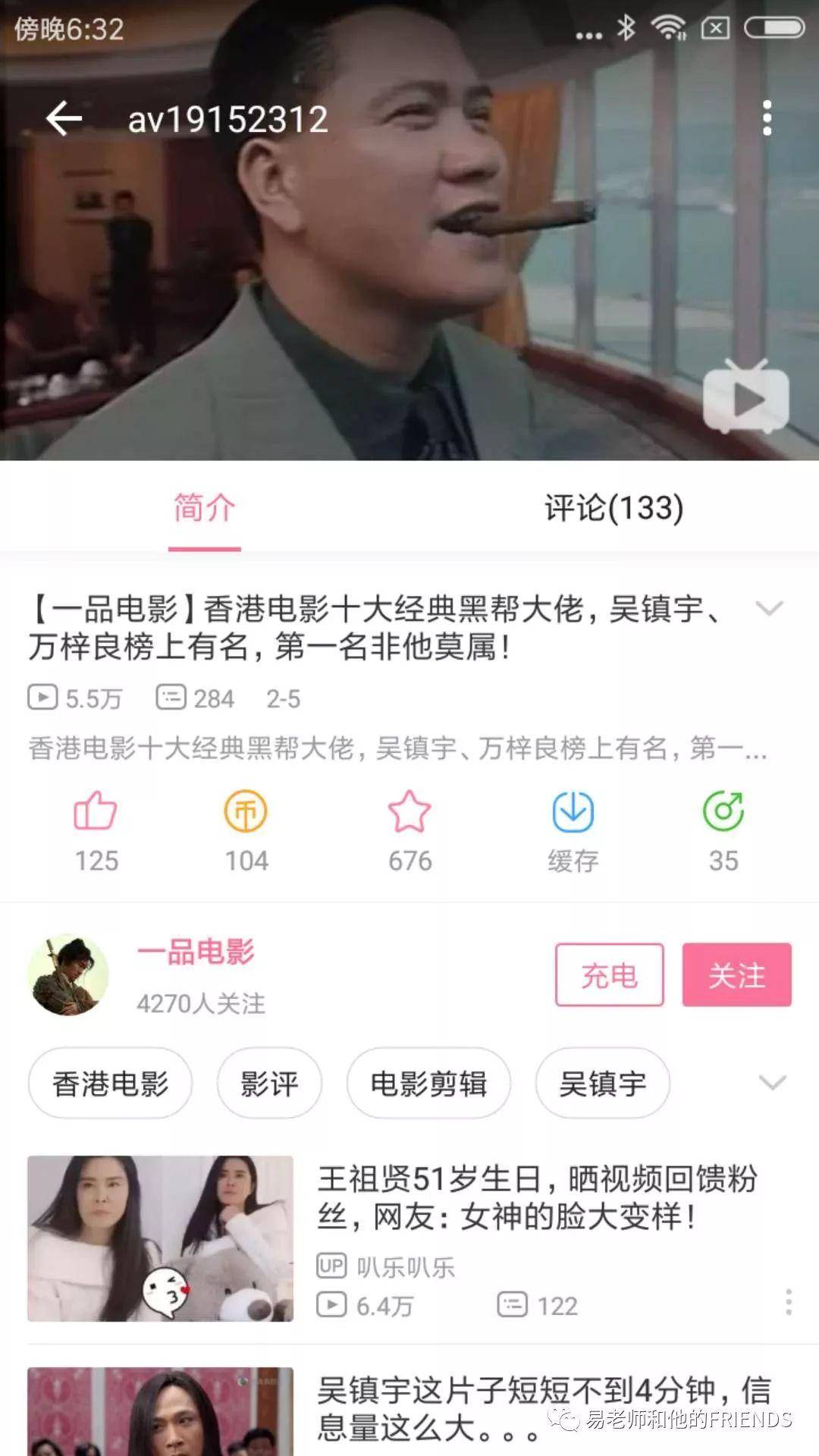Play the video with the TV icon
Viewport: 819px width, 1456px height.
coord(745,396)
